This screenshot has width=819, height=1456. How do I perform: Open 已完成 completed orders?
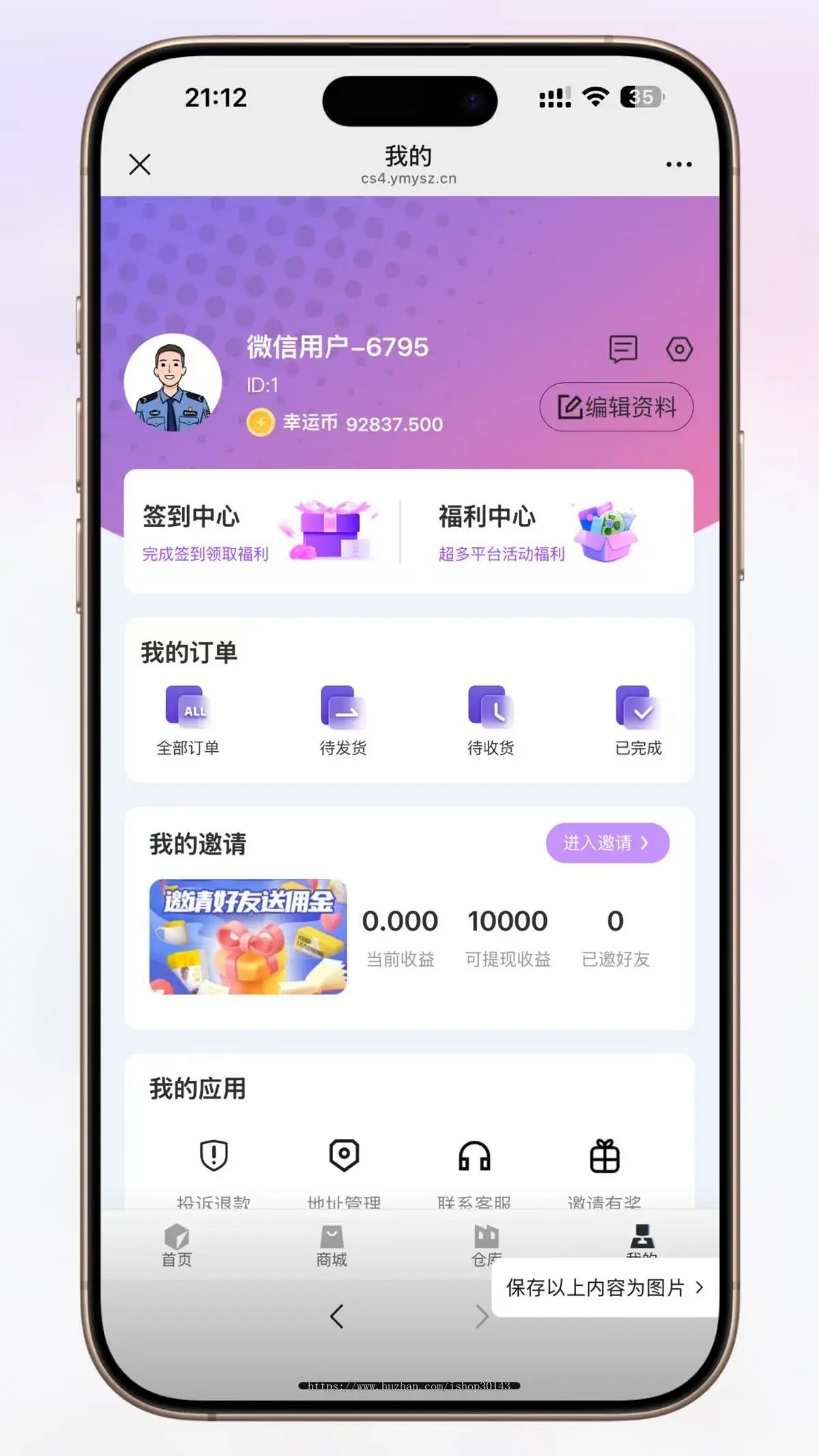pyautogui.click(x=638, y=721)
